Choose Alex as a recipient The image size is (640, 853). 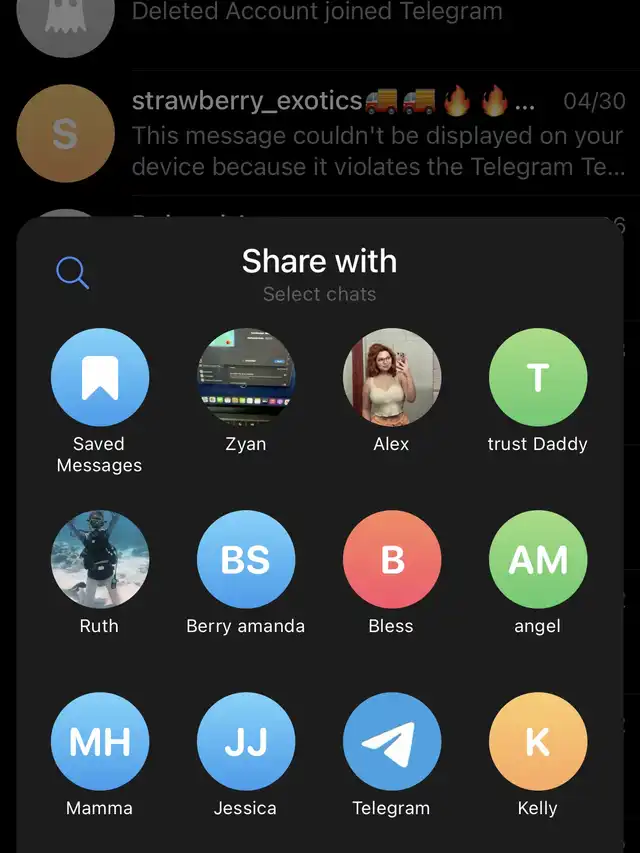click(392, 378)
